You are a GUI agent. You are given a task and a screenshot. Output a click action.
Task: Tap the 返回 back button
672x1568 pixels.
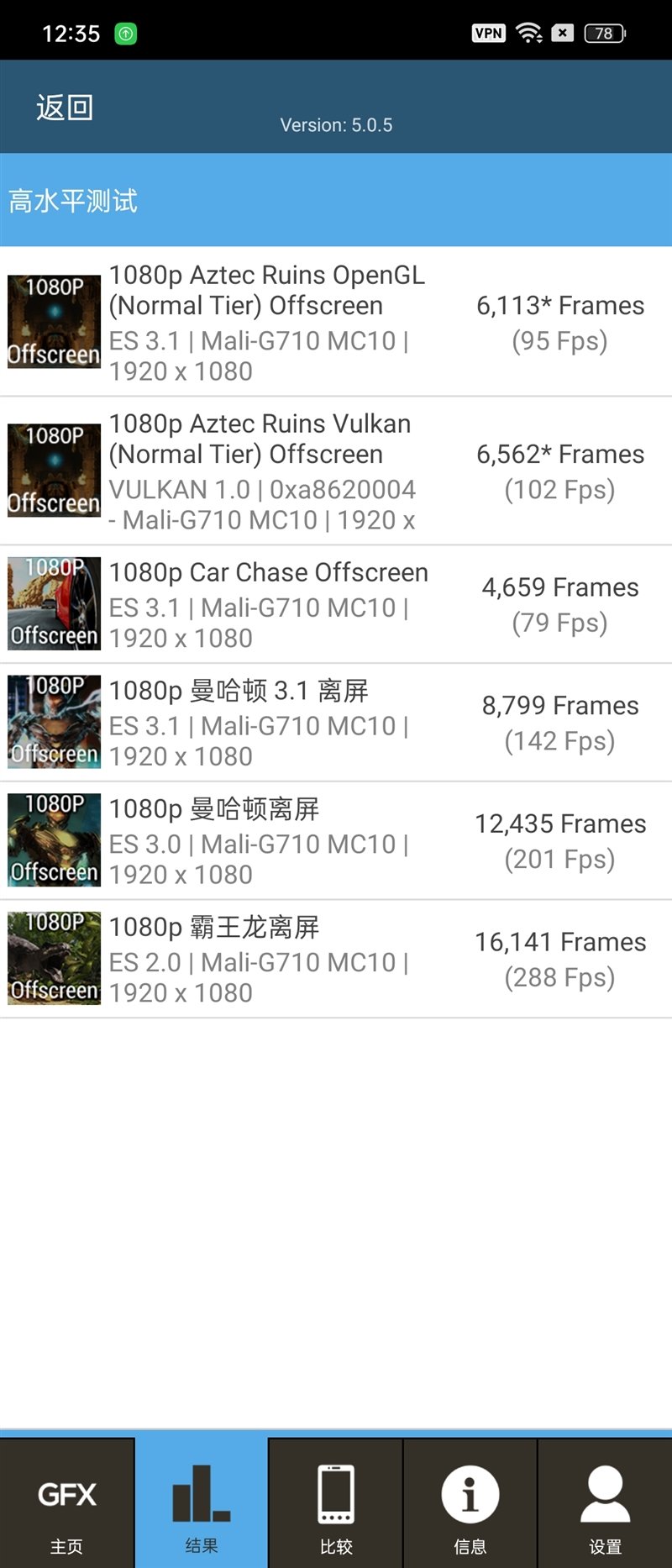65,108
